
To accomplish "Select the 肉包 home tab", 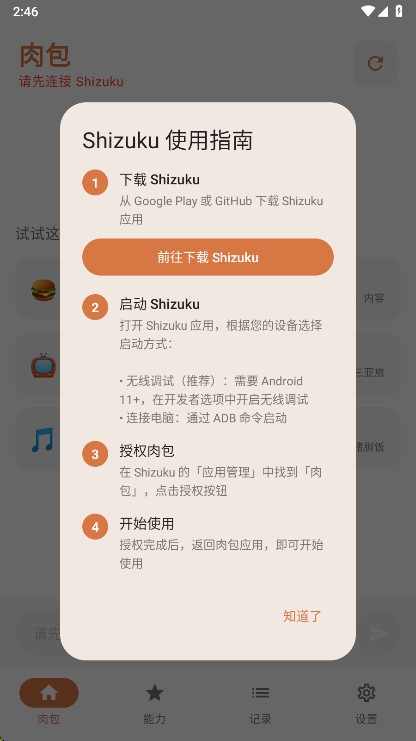I will point(49,703).
